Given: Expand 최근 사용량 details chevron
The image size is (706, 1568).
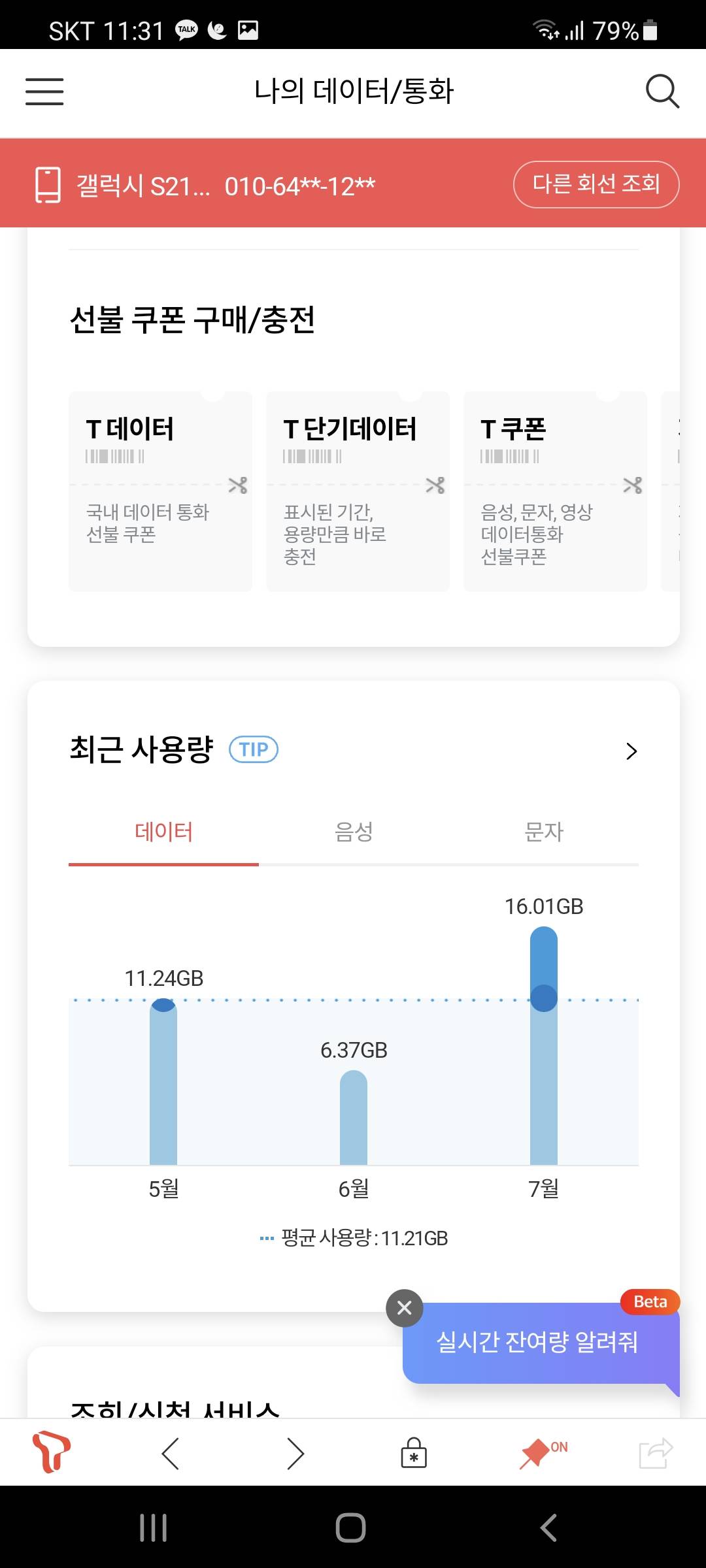Looking at the screenshot, I should (631, 751).
